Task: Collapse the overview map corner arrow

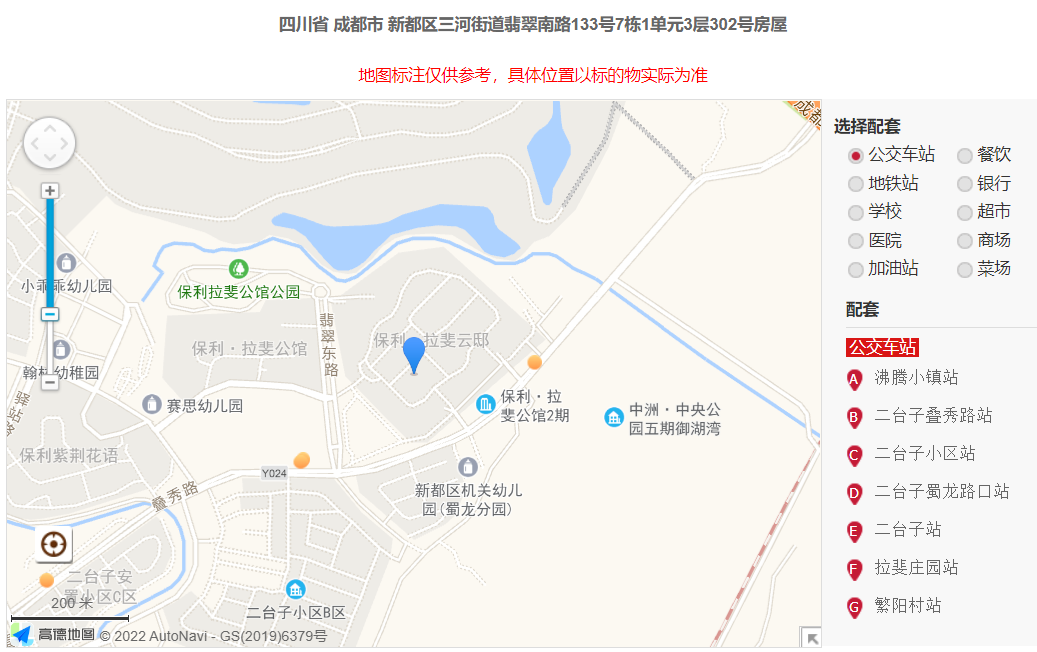Action: coord(811,637)
